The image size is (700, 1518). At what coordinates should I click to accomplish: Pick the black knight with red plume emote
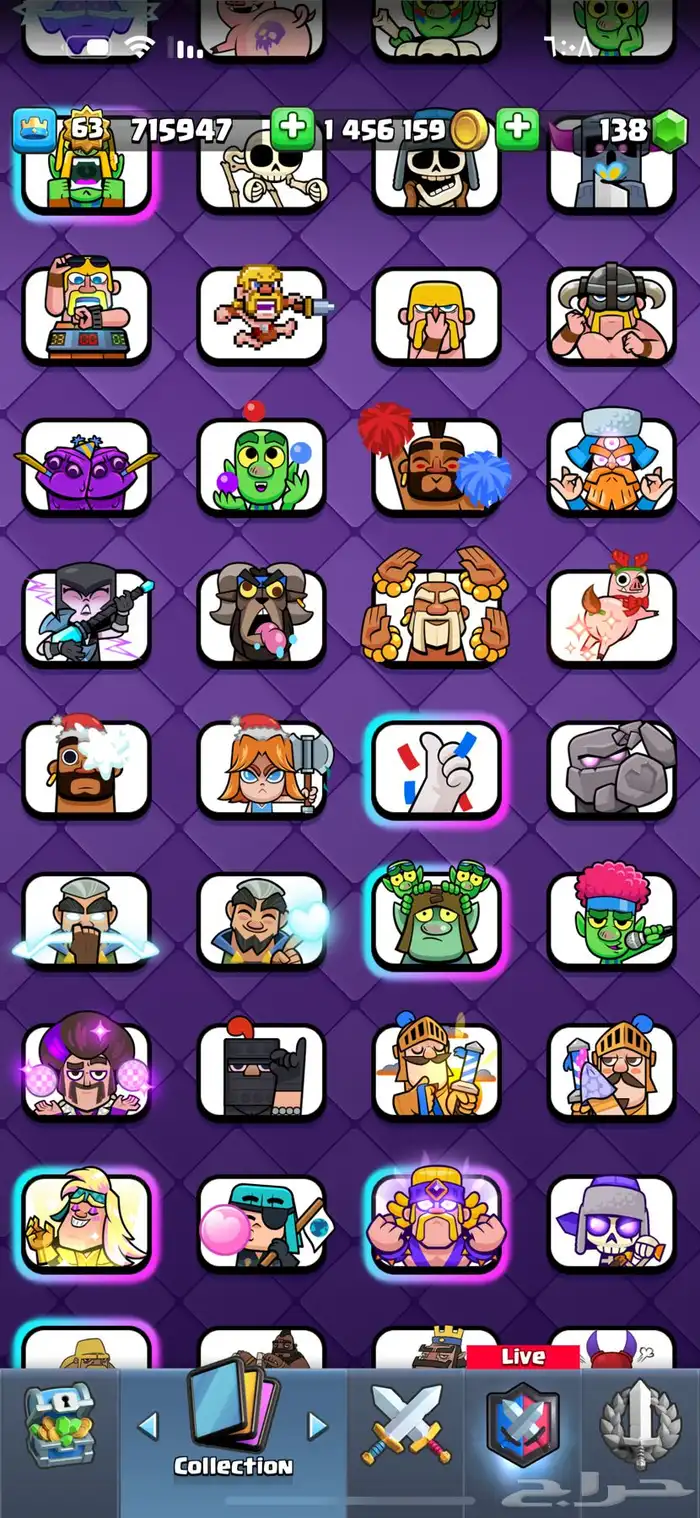(261, 1071)
